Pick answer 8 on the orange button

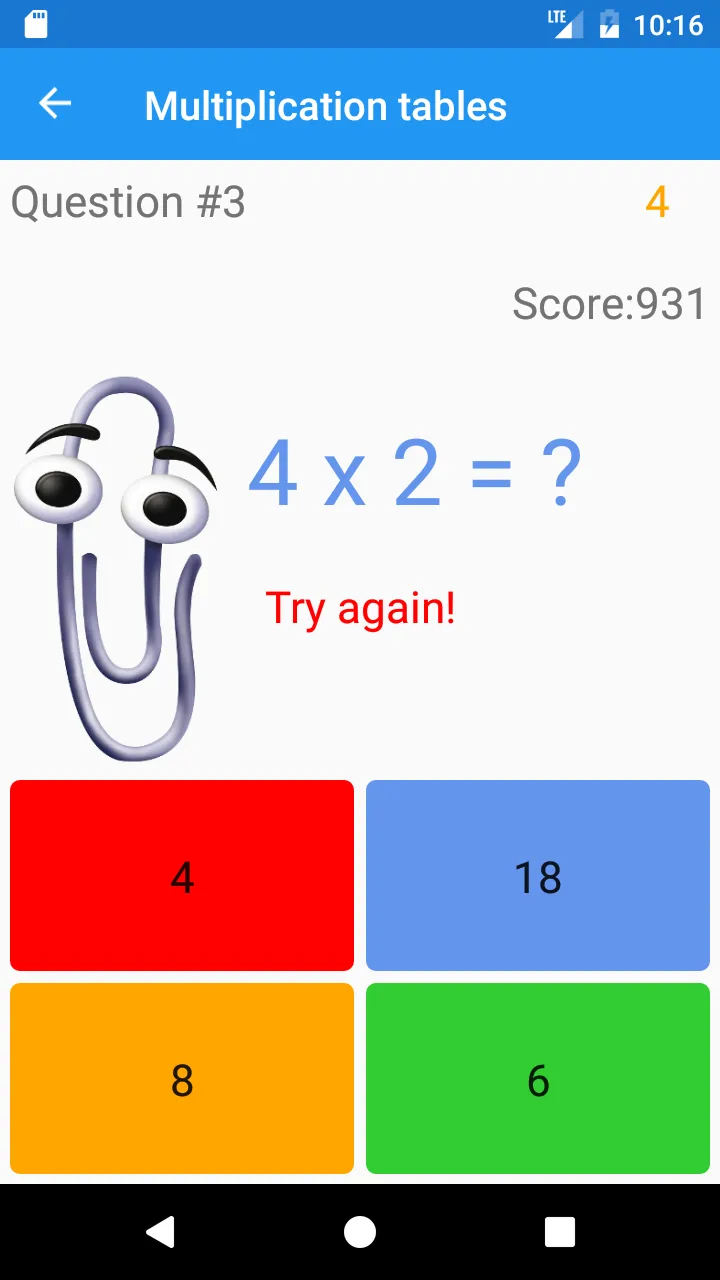point(182,1079)
